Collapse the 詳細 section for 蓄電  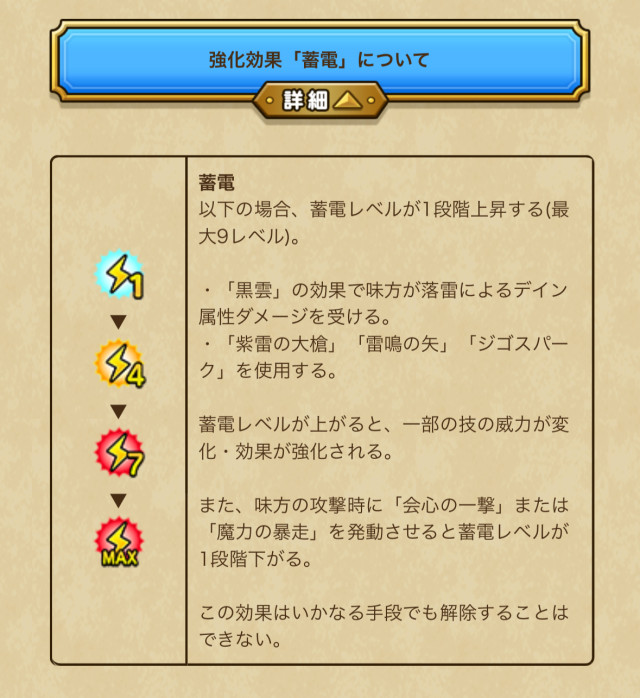pyautogui.click(x=320, y=101)
